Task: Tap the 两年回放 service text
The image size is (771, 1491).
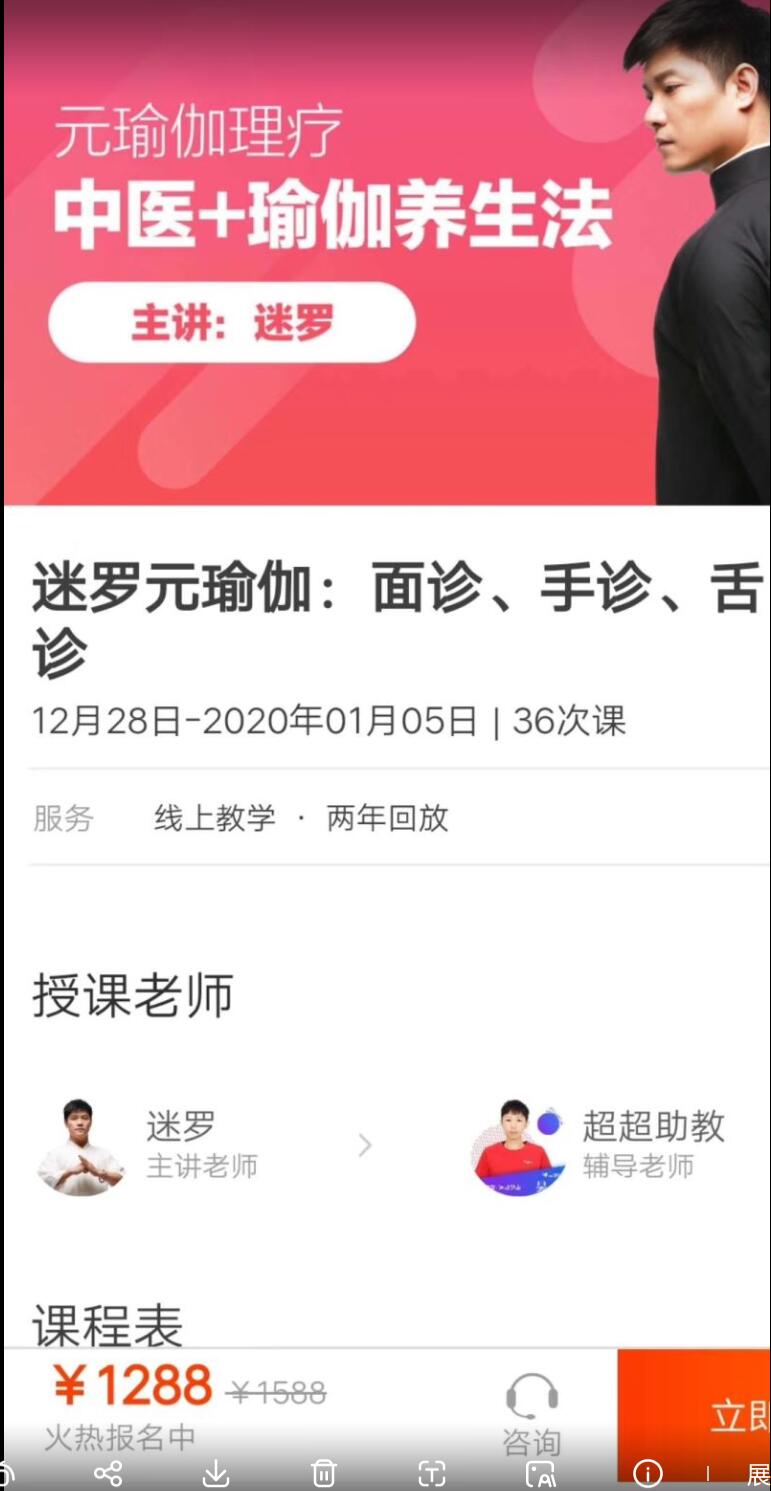Action: (x=387, y=819)
